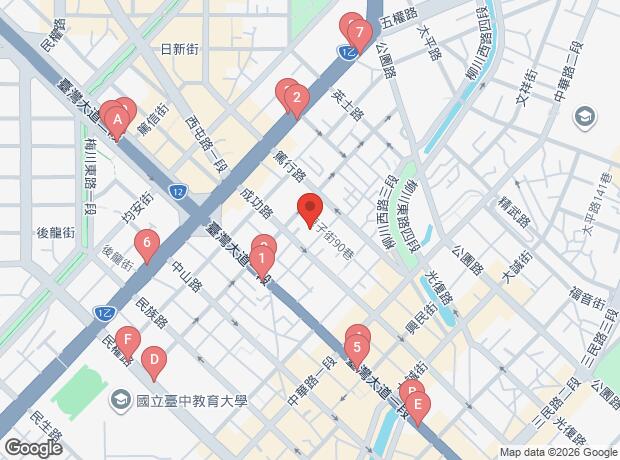The width and height of the screenshot is (620, 460).
Task: Tap map marker F
Action: point(128,343)
